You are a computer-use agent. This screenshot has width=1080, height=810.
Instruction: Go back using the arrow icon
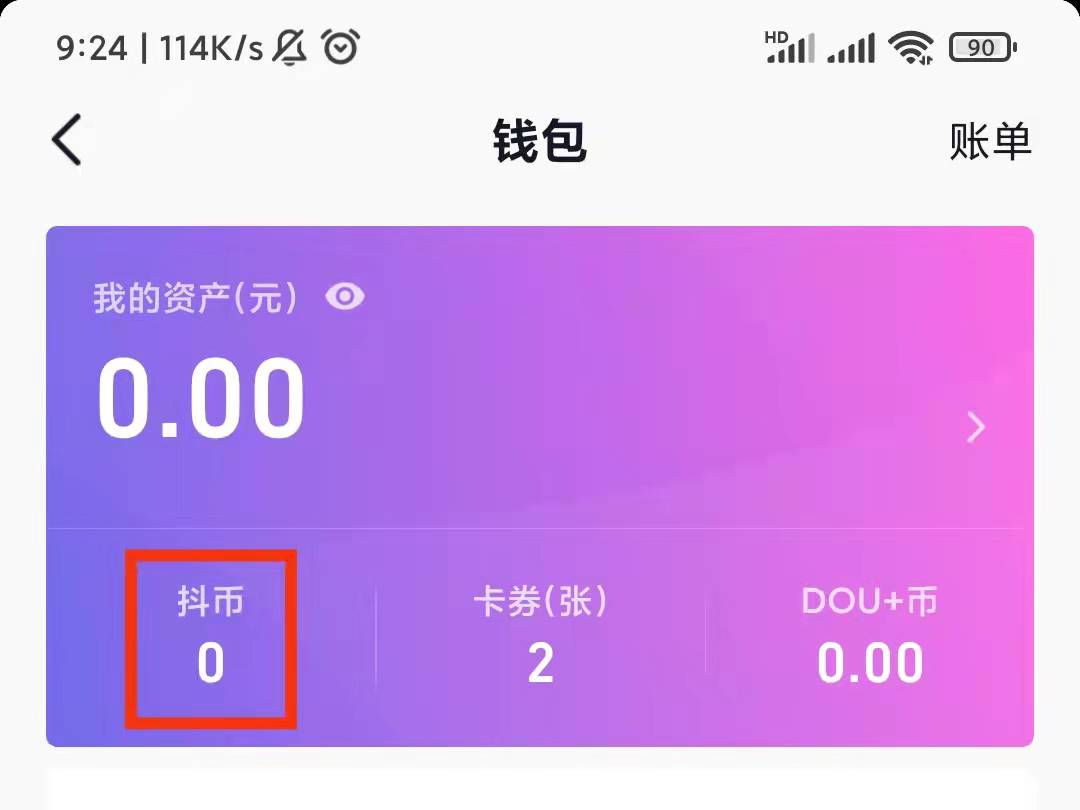[x=67, y=140]
